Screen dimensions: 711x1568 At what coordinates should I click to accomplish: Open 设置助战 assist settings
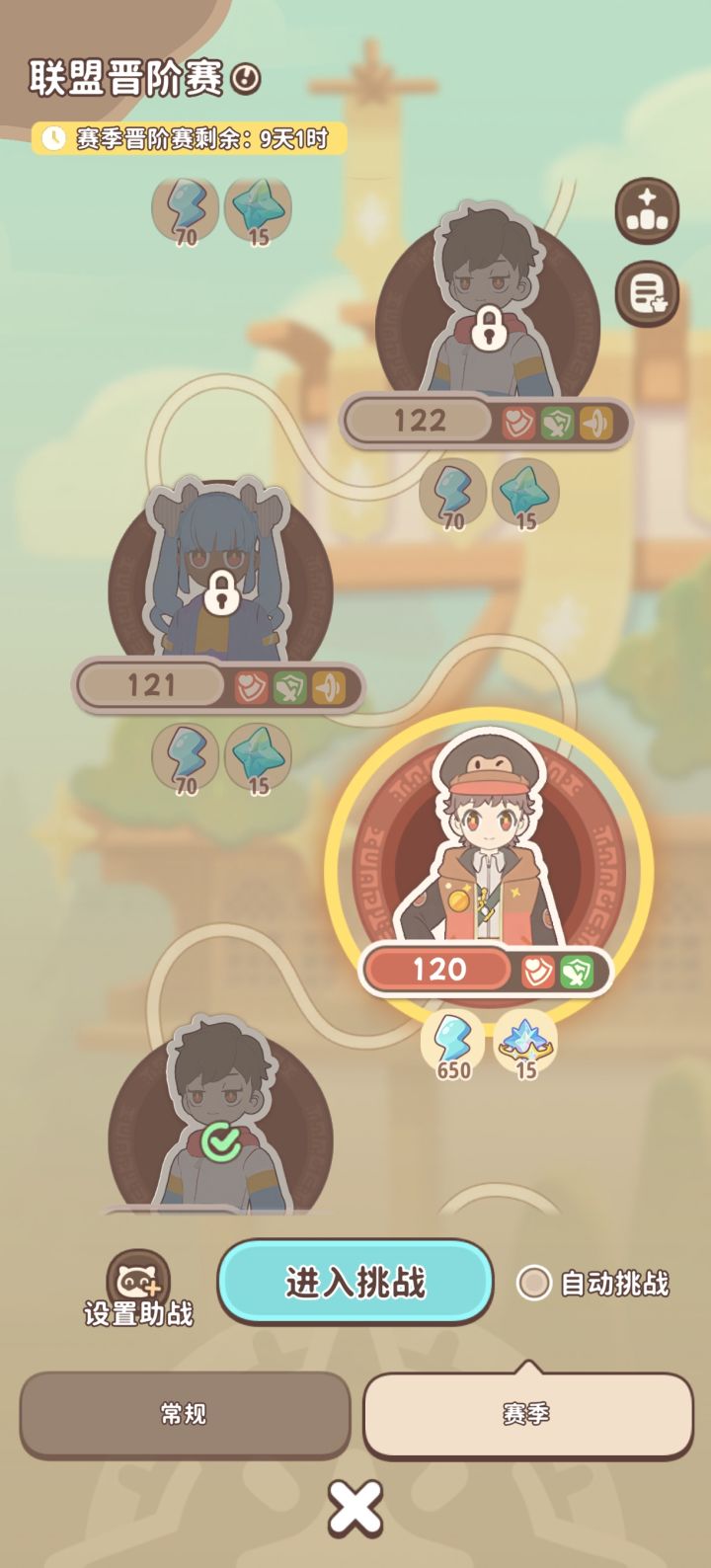[138, 1289]
